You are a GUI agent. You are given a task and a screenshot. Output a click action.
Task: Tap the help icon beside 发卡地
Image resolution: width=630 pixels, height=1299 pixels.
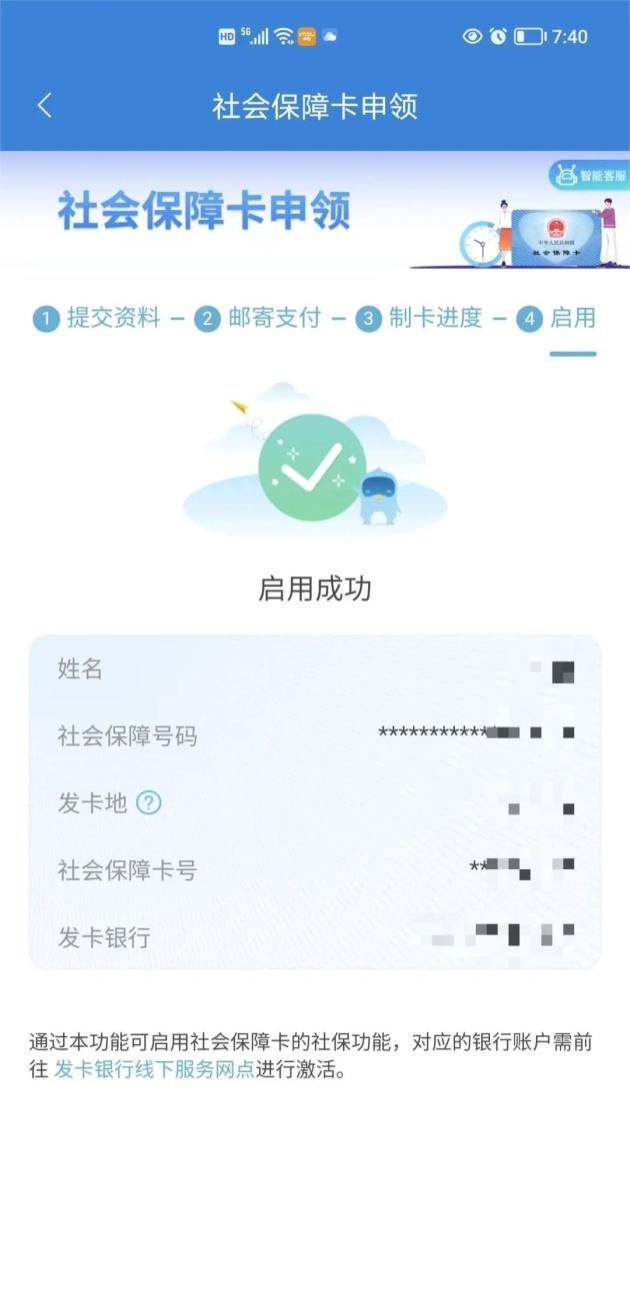[149, 802]
